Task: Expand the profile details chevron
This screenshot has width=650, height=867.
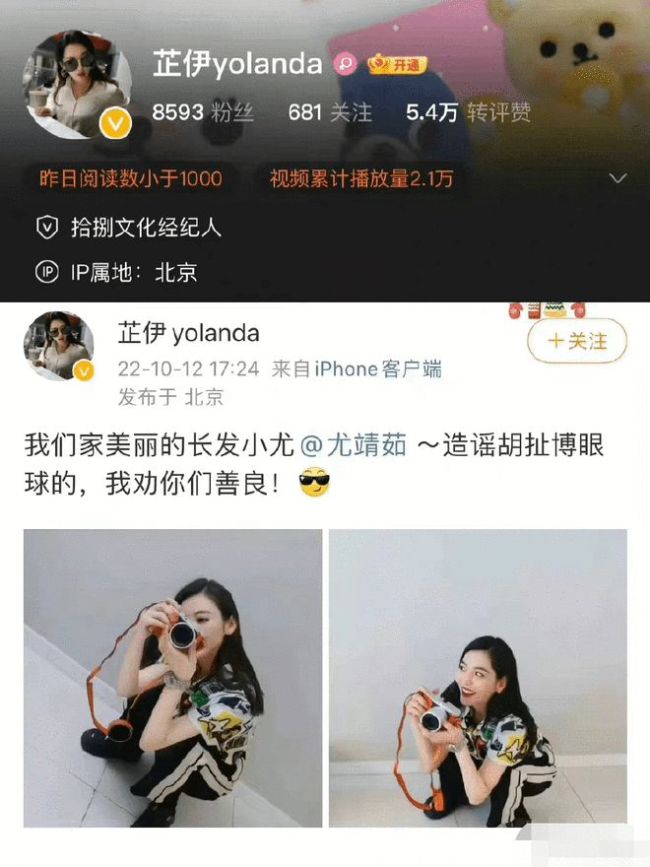Action: pos(617,179)
